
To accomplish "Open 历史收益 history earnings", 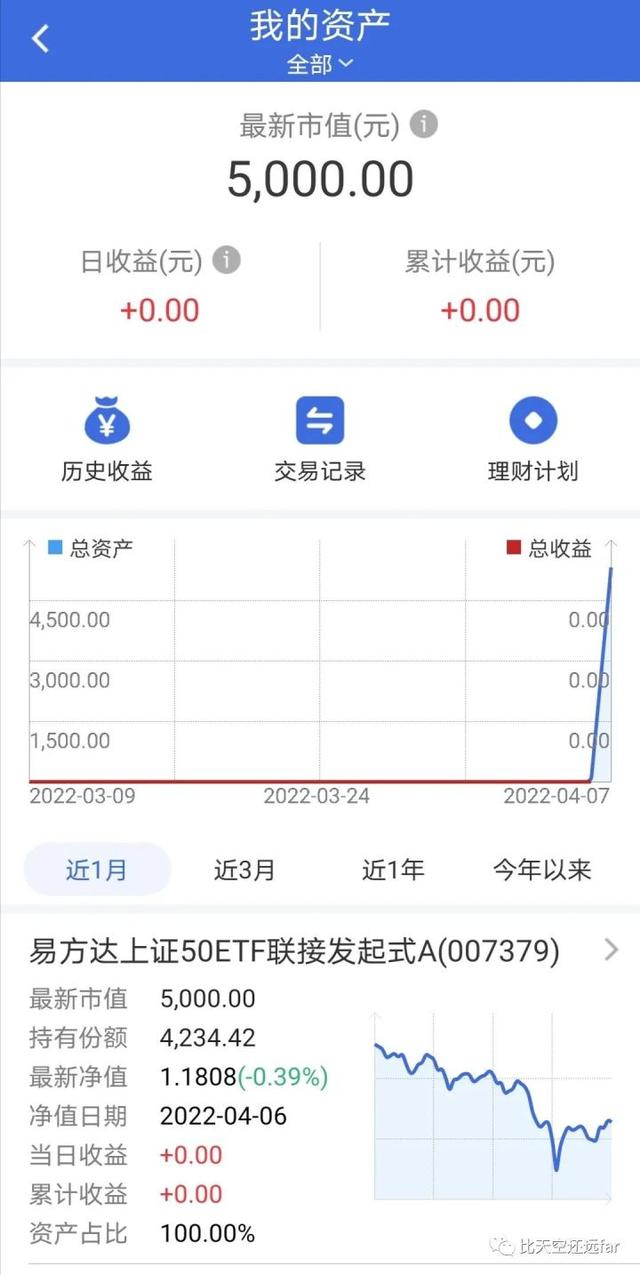I will [107, 438].
